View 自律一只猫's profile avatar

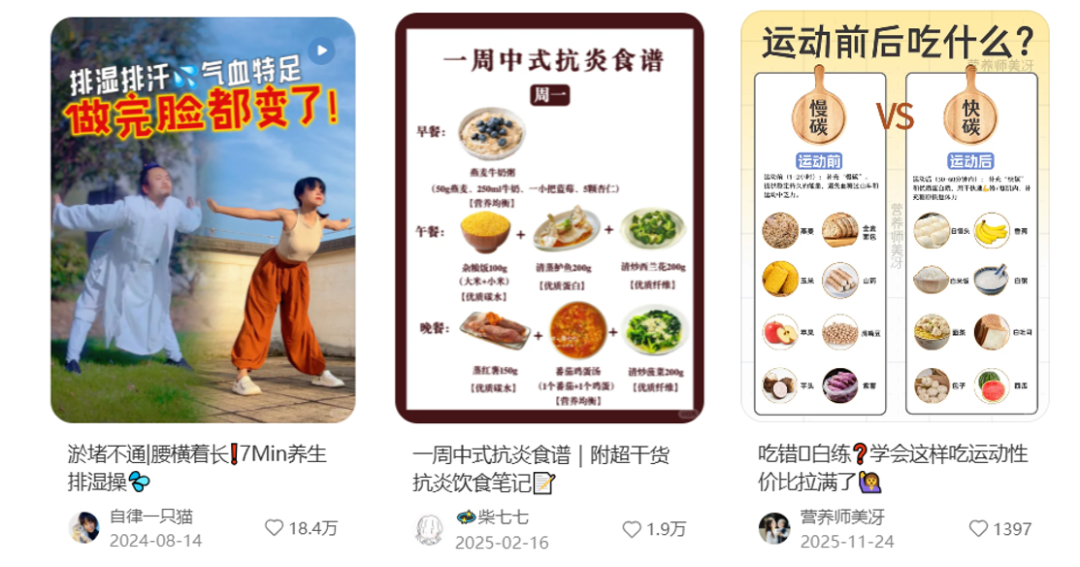click(x=83, y=528)
